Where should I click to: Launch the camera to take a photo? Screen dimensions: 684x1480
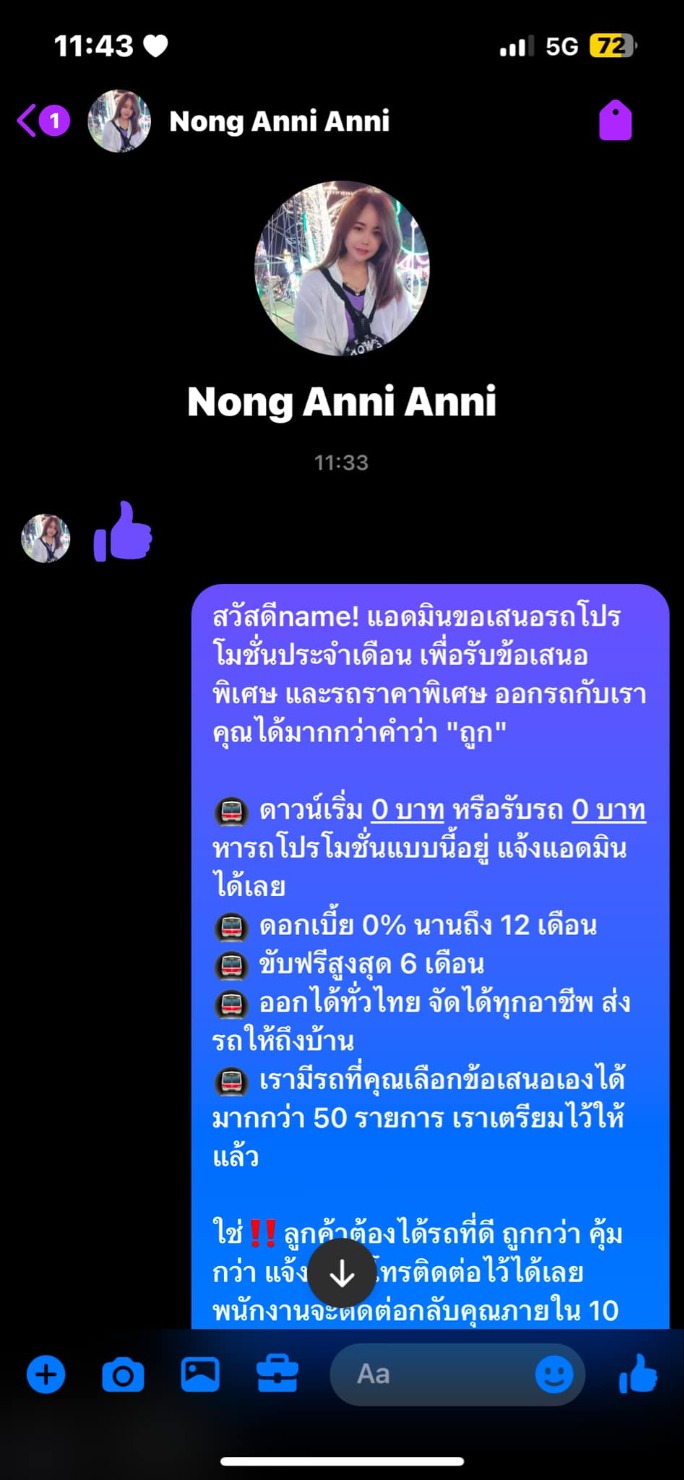pyautogui.click(x=123, y=1376)
